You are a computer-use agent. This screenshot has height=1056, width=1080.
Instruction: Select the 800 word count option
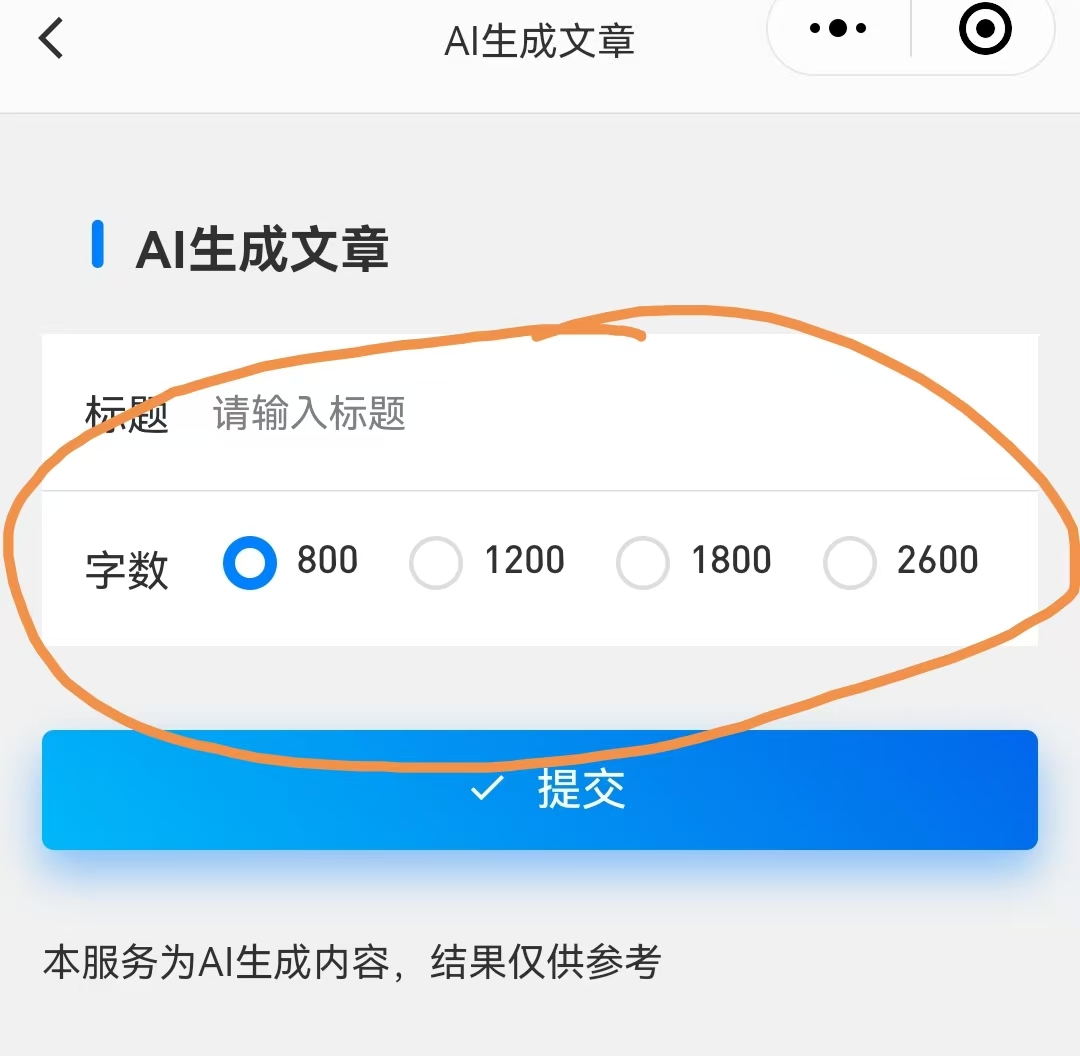click(x=250, y=563)
